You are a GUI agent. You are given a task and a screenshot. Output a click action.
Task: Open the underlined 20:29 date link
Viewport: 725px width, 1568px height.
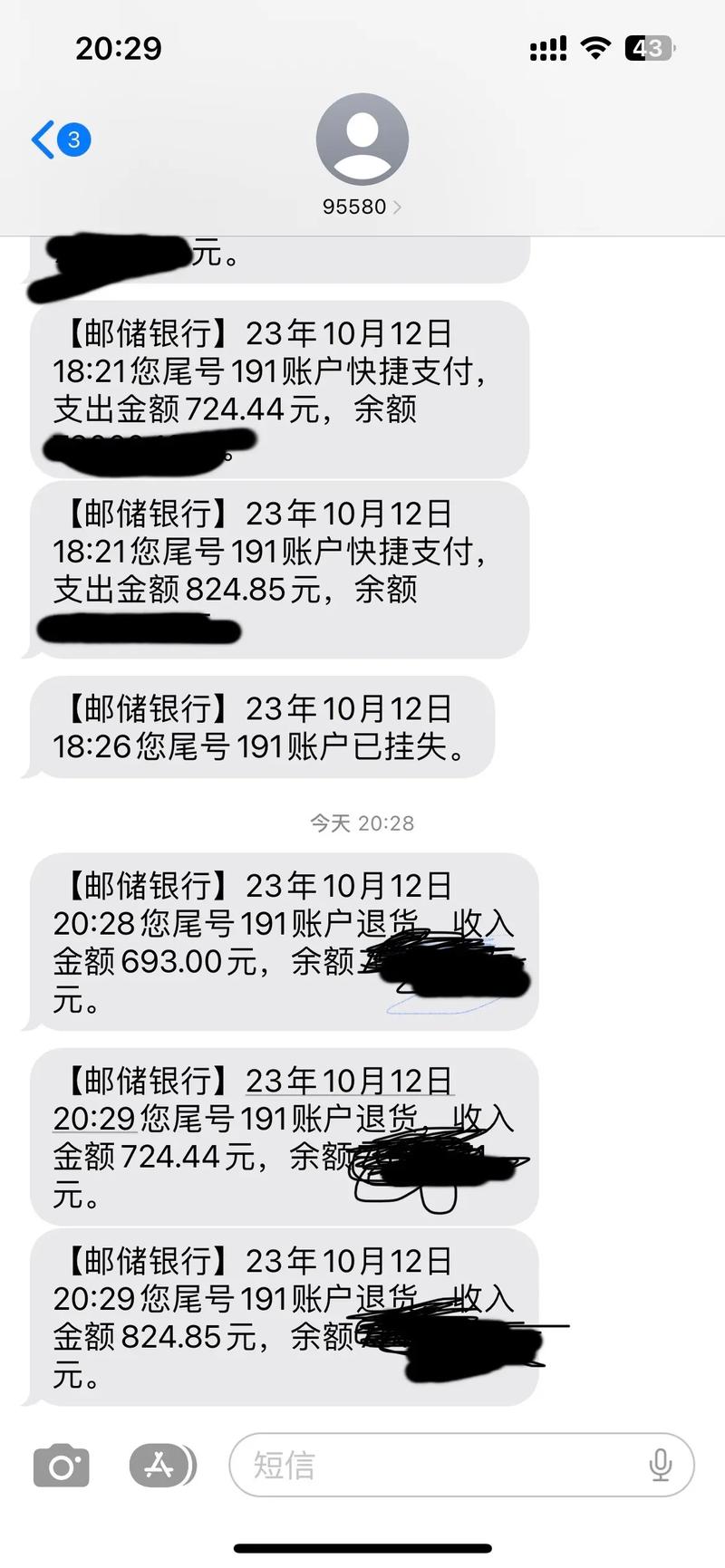[x=93, y=1118]
